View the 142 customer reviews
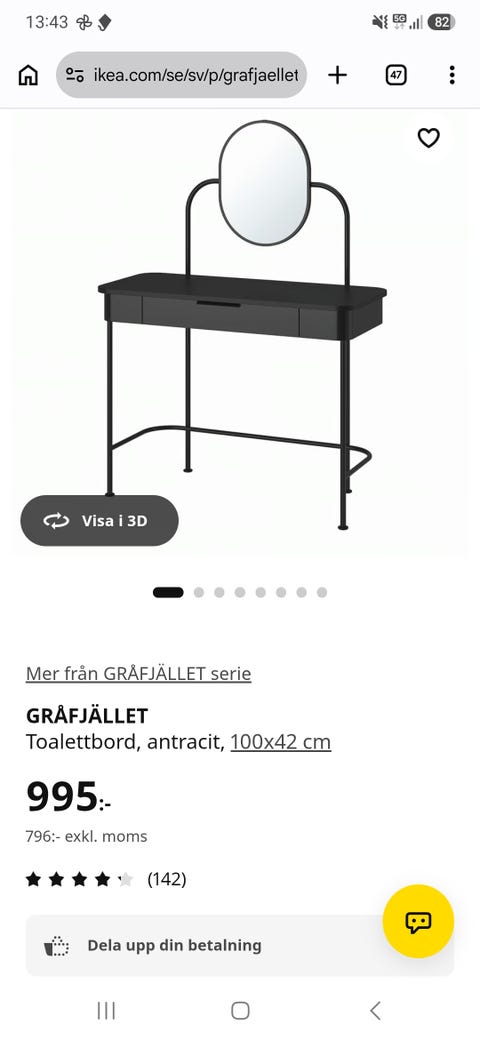This screenshot has width=480, height=1040. pos(106,879)
